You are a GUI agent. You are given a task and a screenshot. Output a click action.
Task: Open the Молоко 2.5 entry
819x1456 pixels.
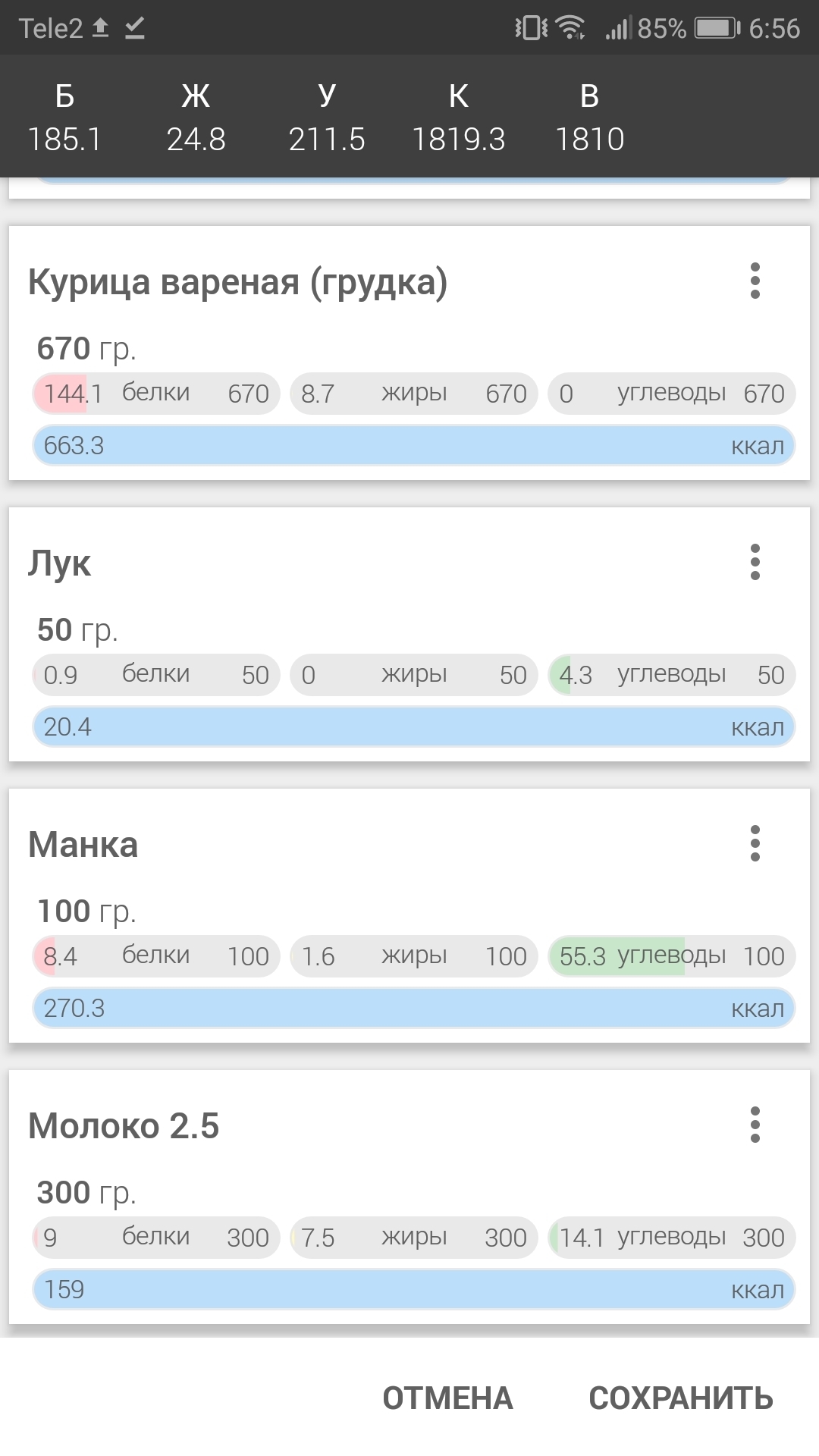(124, 1127)
